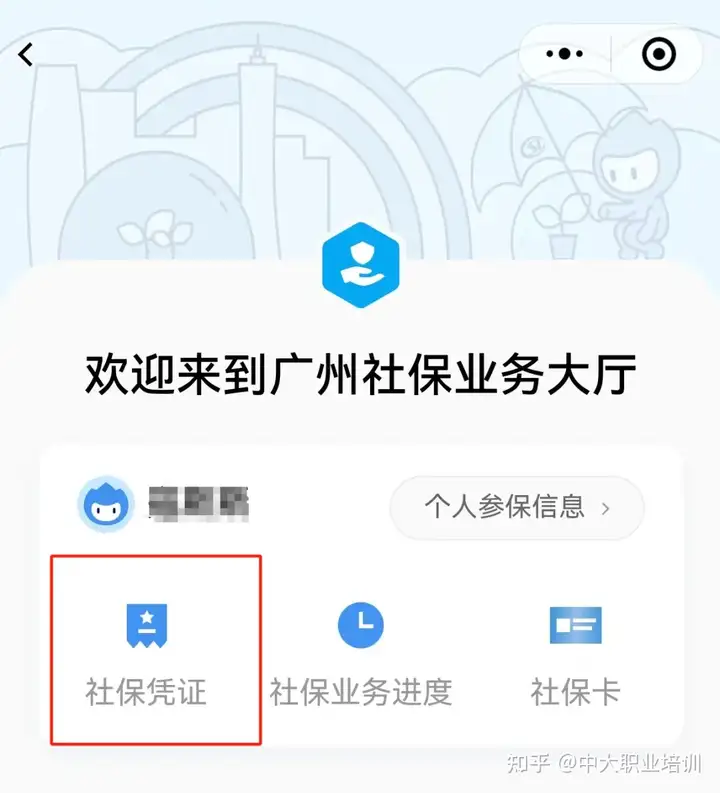
Task: Open the mini program more-options menu
Action: click(565, 55)
